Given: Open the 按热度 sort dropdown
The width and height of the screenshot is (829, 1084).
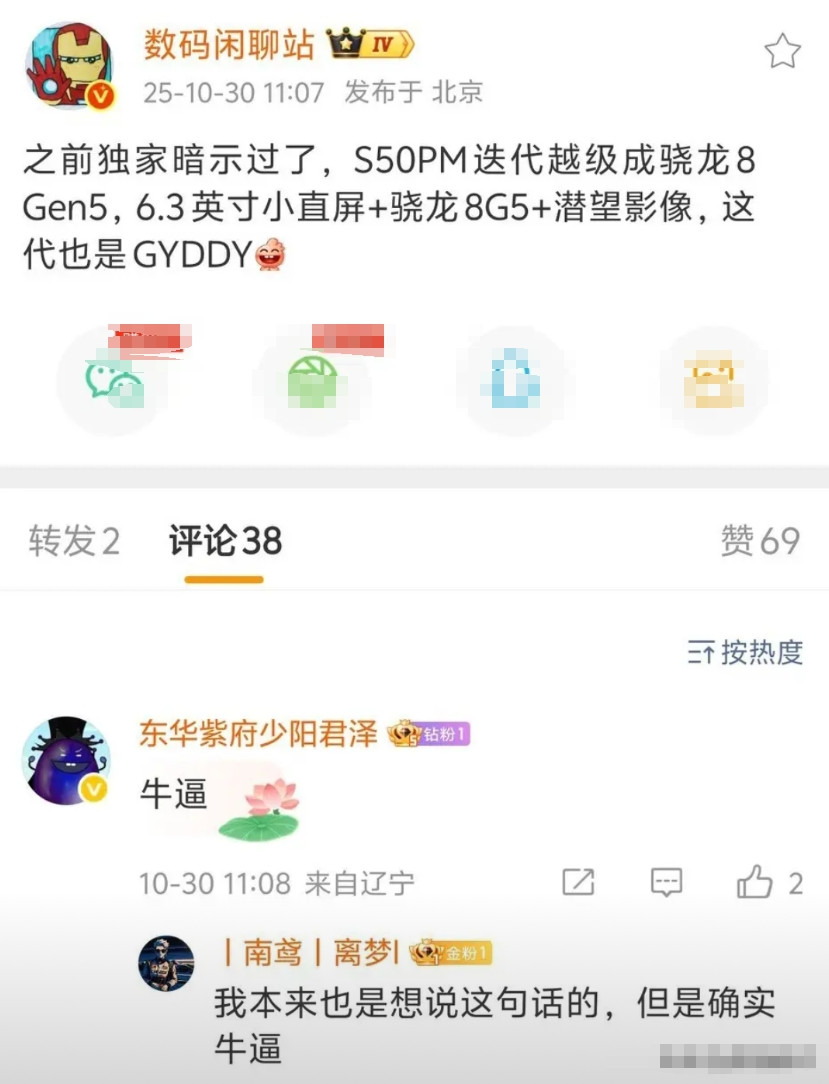Looking at the screenshot, I should [x=744, y=650].
